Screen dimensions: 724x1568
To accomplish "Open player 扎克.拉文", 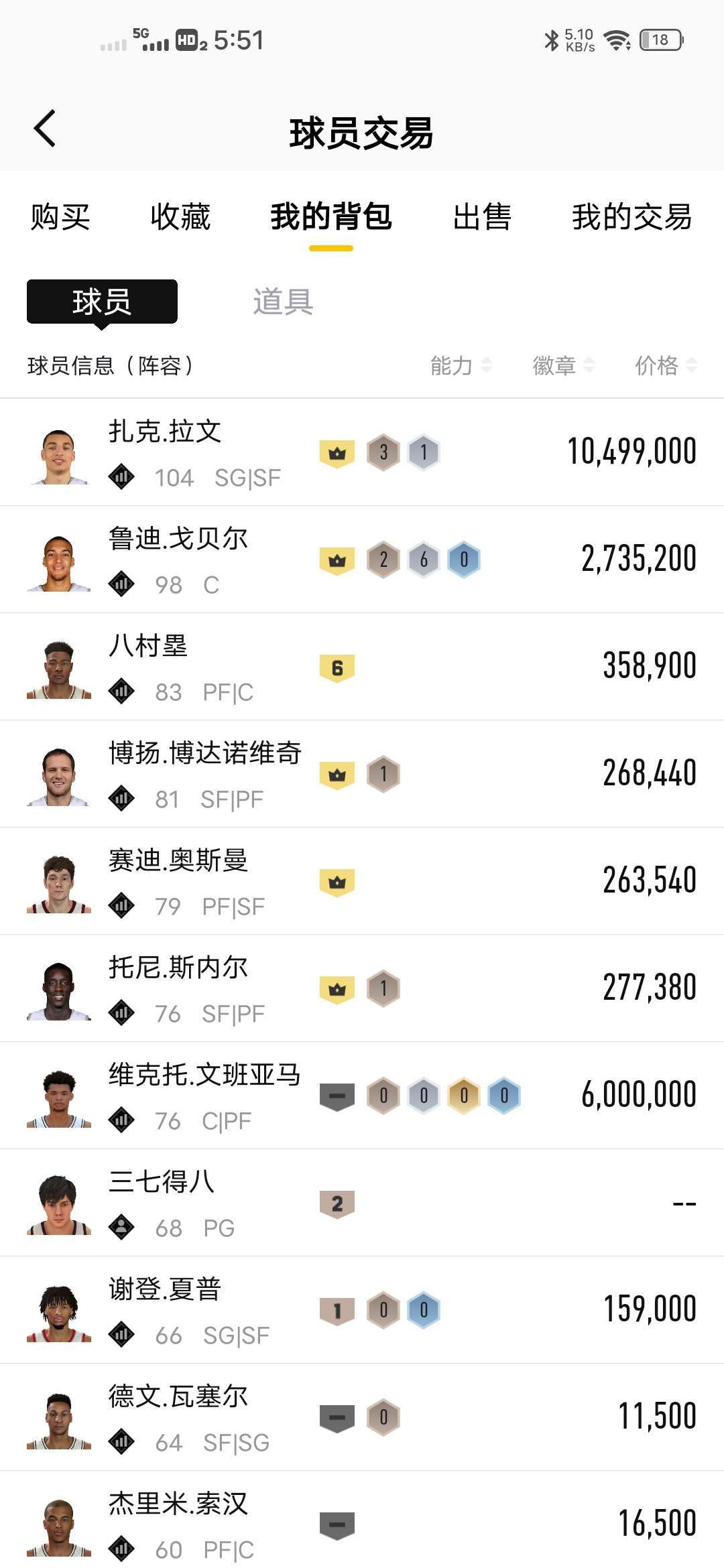I will click(362, 452).
